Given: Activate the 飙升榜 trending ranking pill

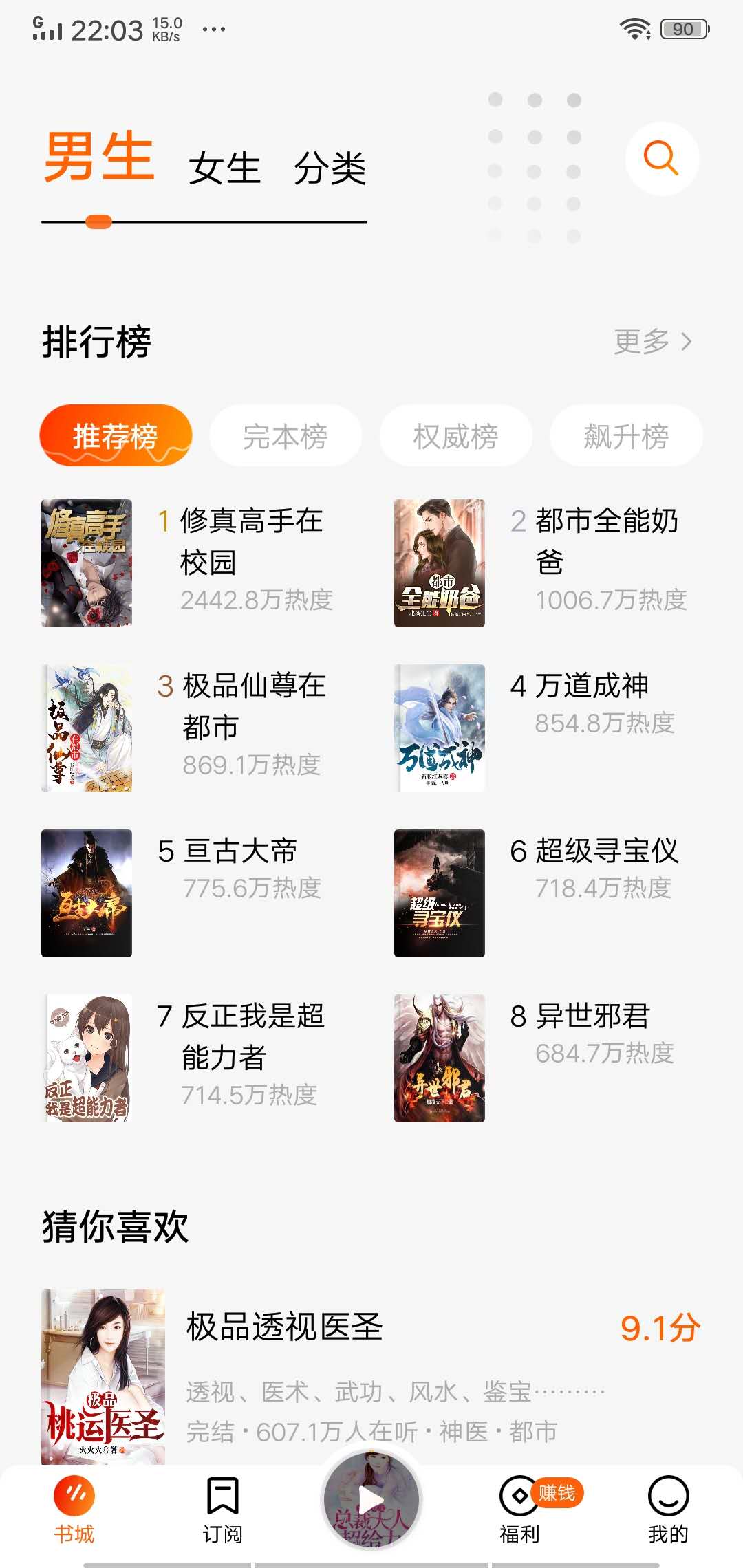Looking at the screenshot, I should click(x=625, y=435).
